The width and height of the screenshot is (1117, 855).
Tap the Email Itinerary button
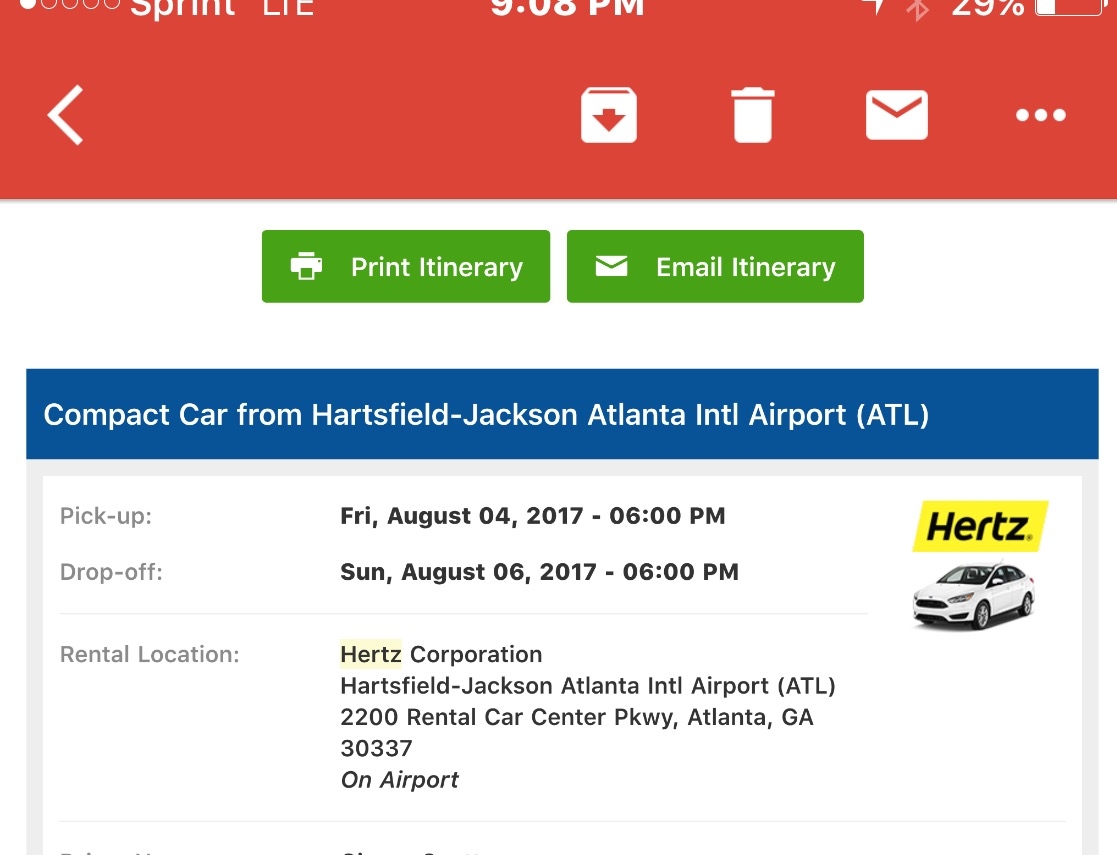pyautogui.click(x=715, y=267)
